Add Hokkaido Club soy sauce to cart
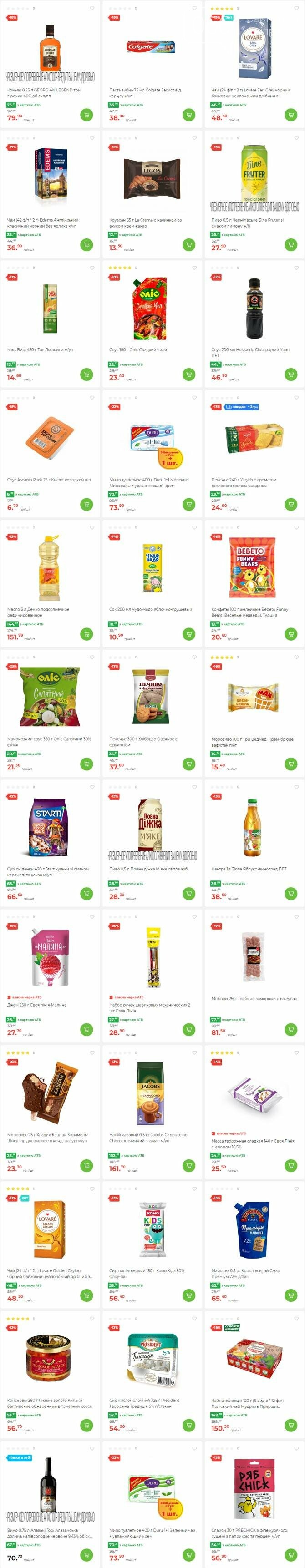 coord(291,374)
